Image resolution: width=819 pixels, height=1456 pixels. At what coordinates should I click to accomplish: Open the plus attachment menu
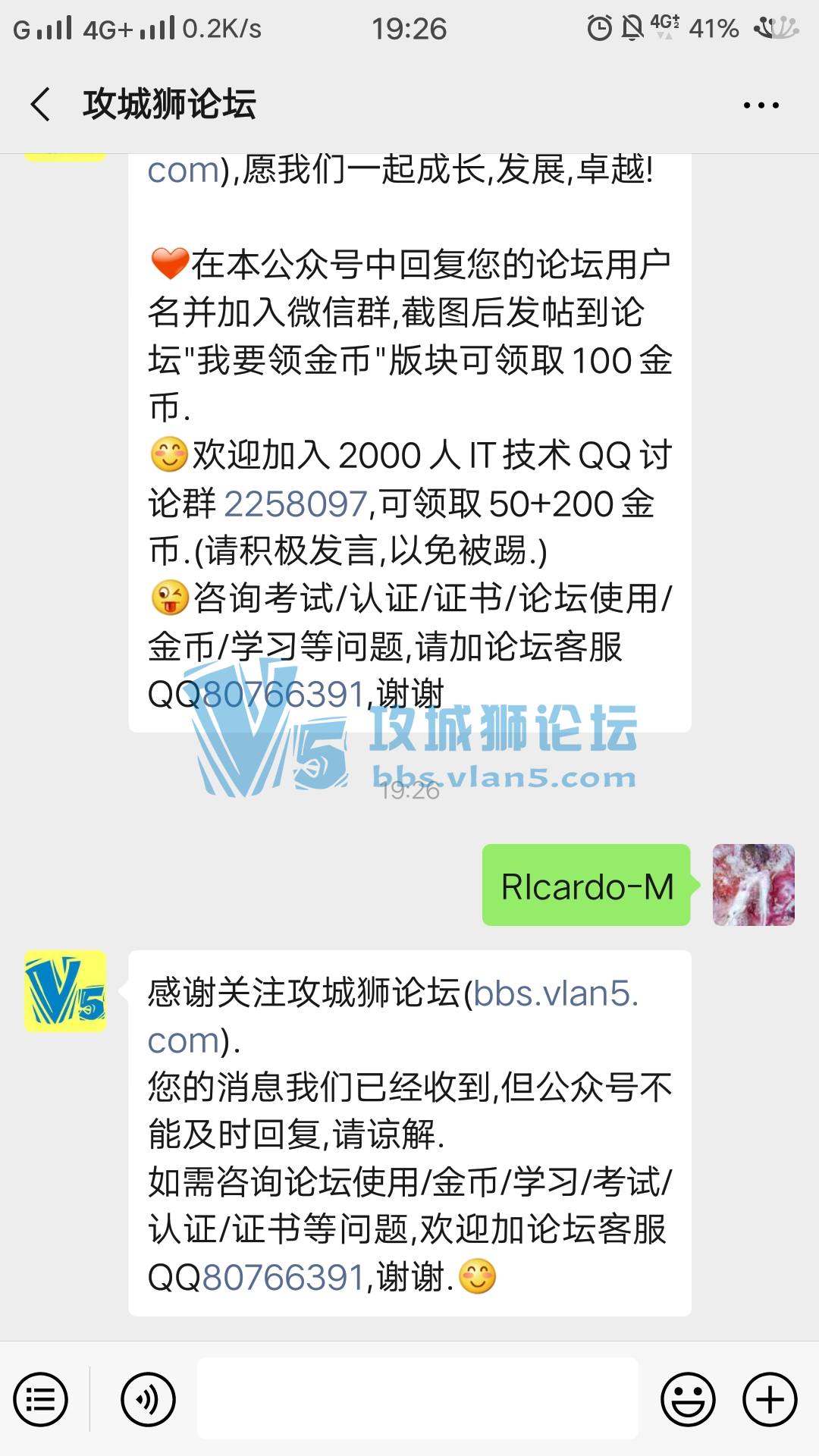click(770, 1399)
